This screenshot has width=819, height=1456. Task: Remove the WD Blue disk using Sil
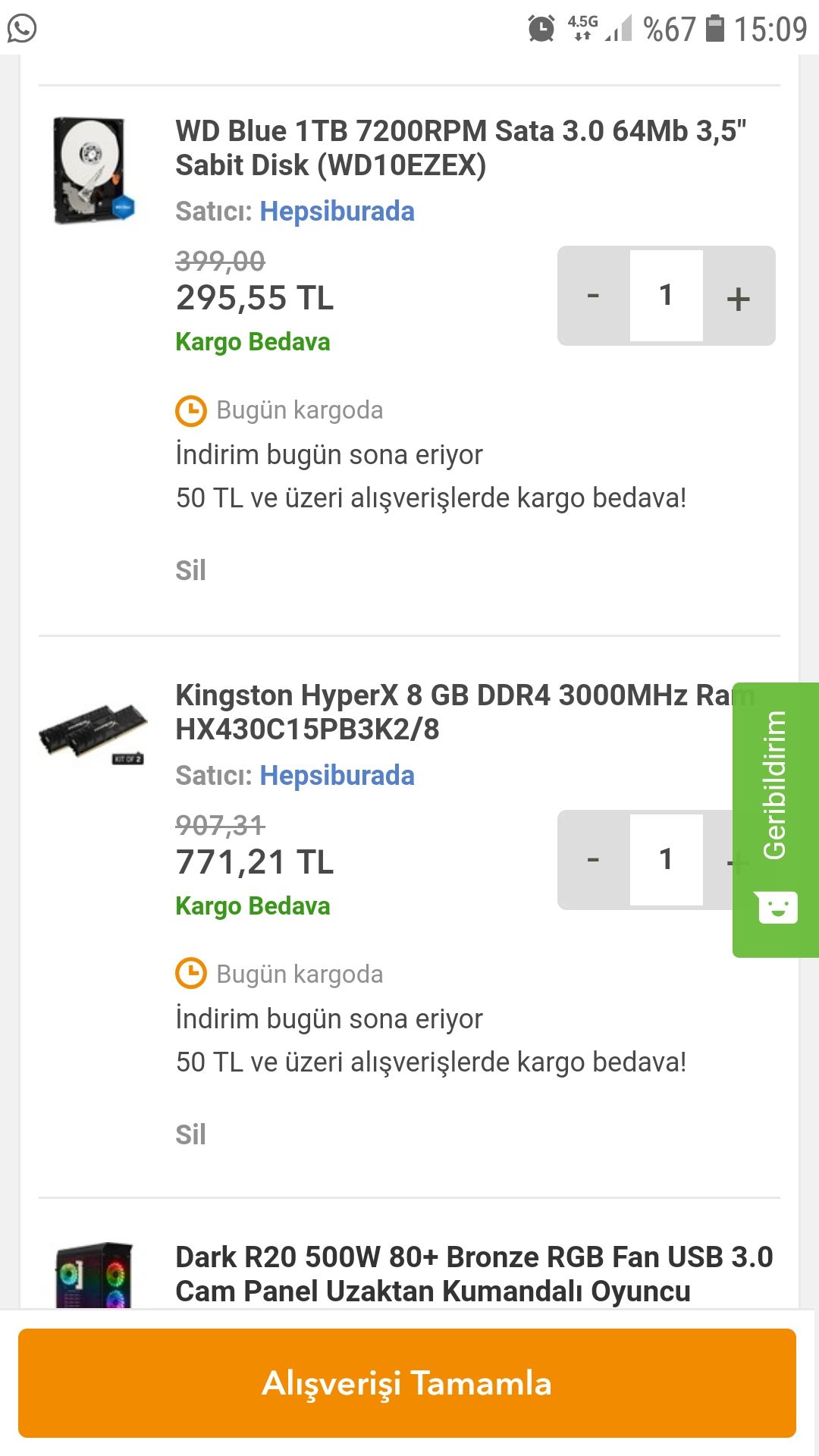click(x=192, y=570)
